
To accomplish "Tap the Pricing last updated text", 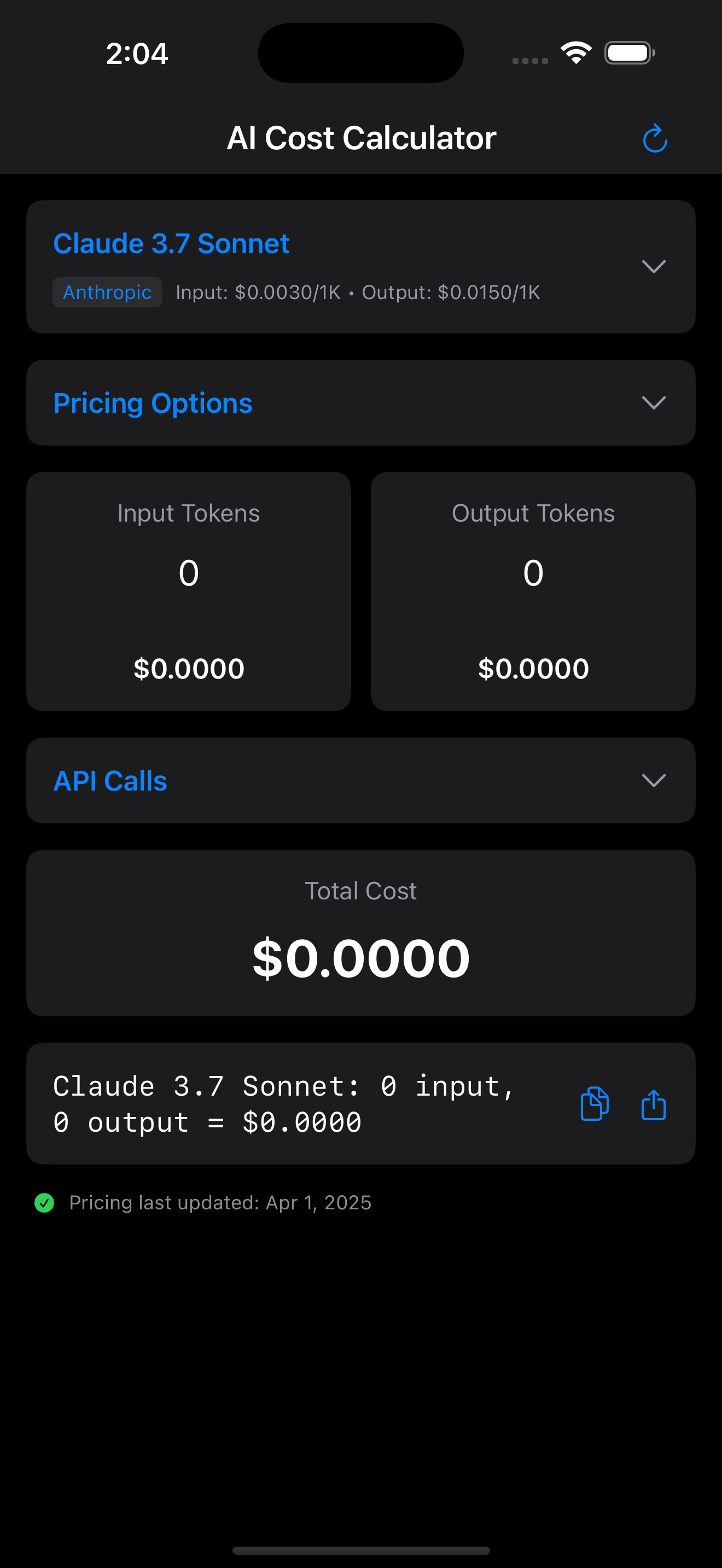I will coord(220,1202).
